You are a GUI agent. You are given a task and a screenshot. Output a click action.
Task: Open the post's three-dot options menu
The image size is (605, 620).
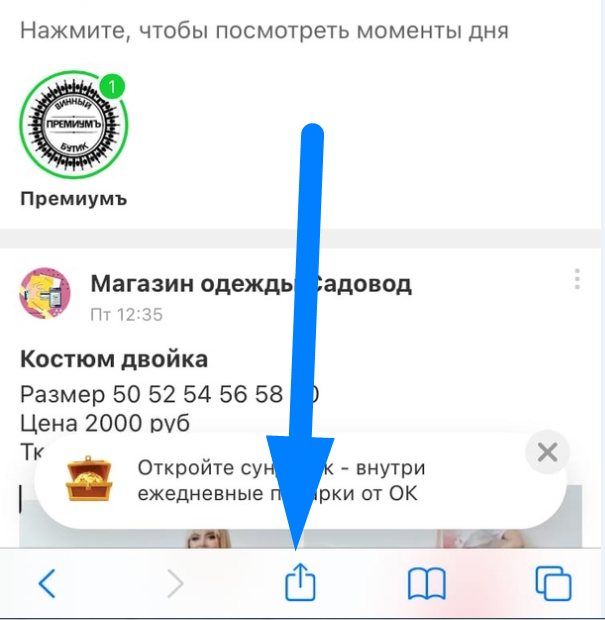575,278
